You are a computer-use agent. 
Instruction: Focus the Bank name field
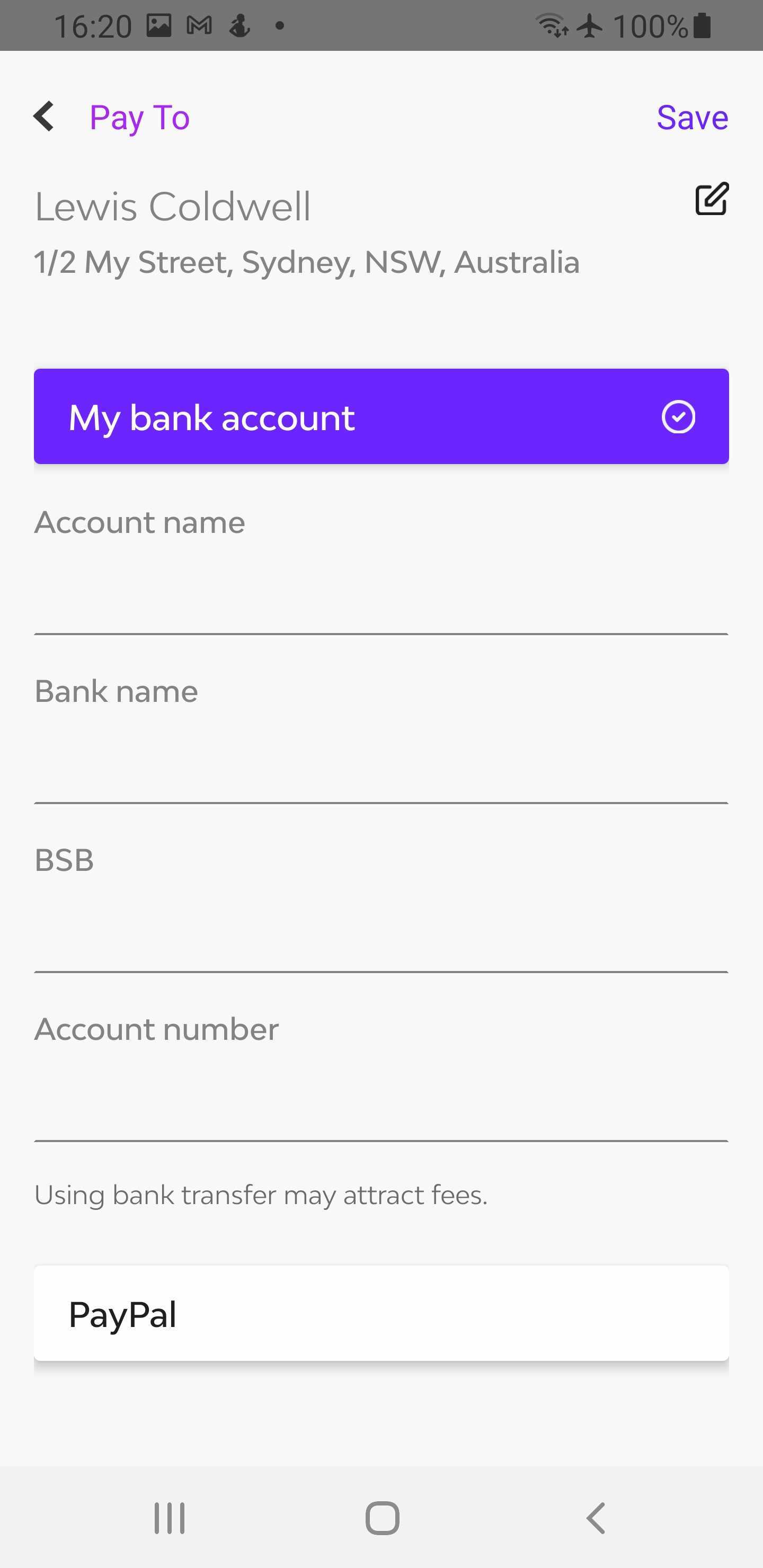pos(381,766)
